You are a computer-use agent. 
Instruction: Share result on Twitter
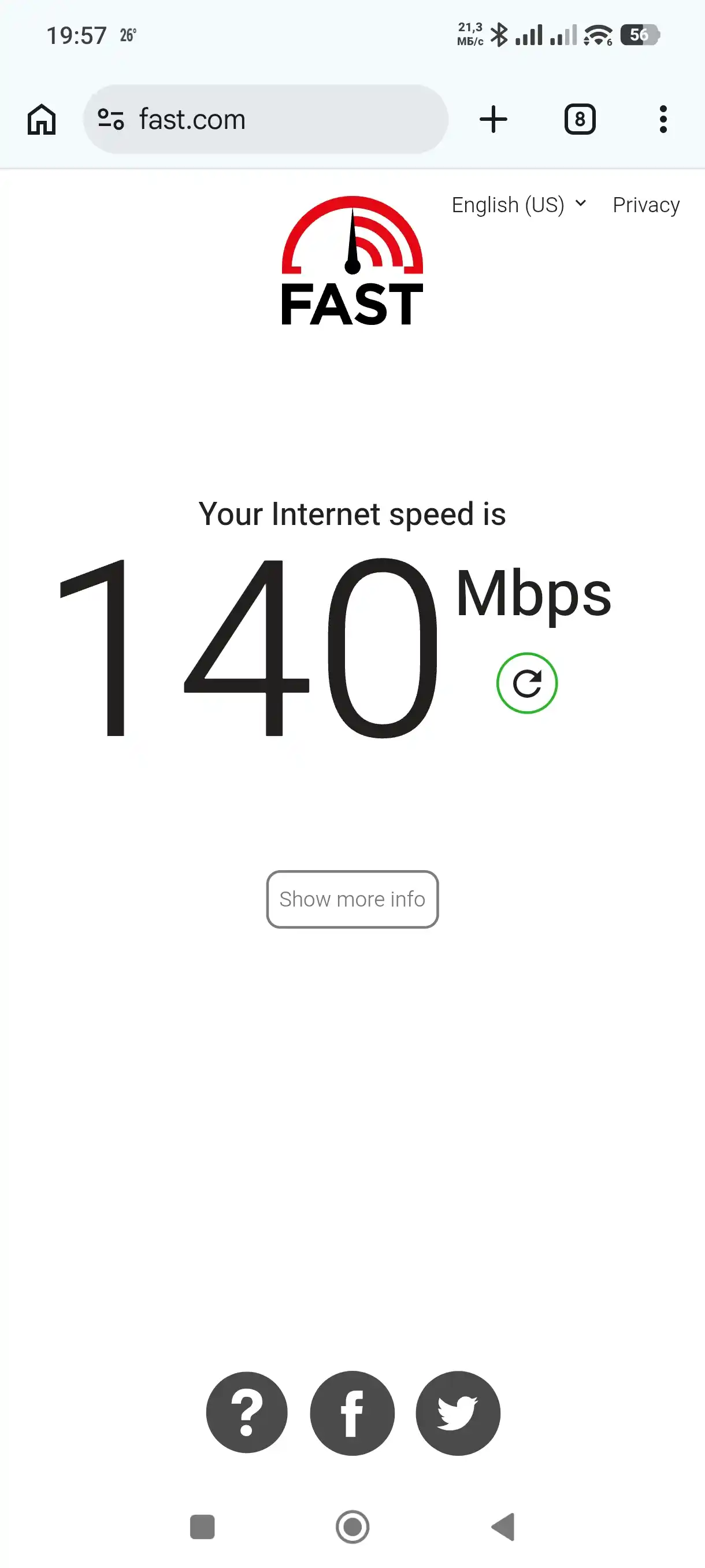(x=458, y=1413)
